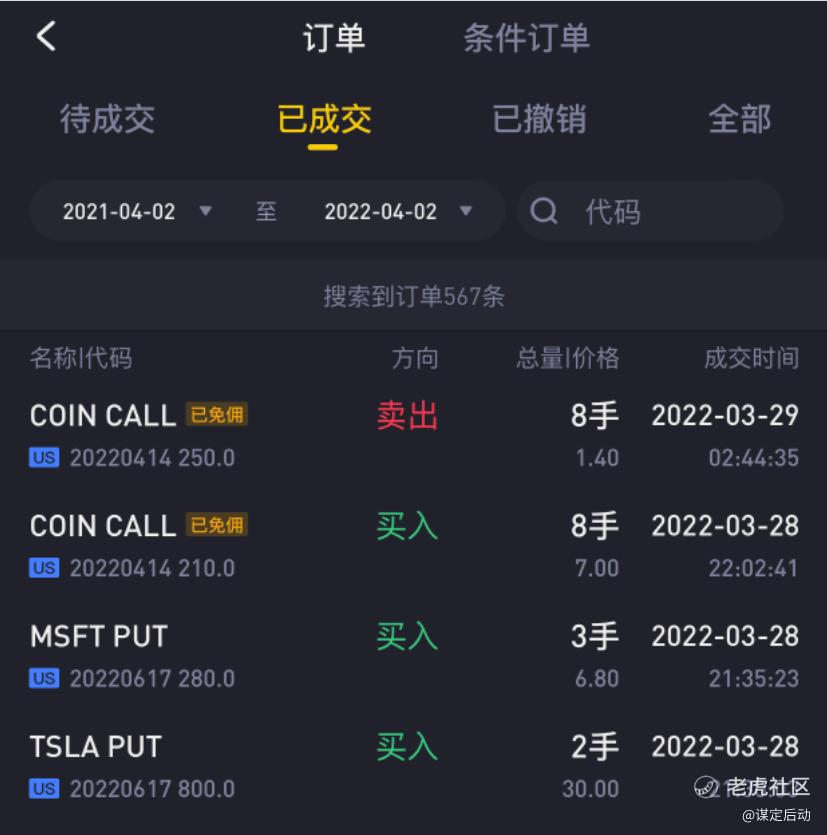Open end date picker 2022-04-02
Image resolution: width=827 pixels, height=835 pixels.
[398, 211]
